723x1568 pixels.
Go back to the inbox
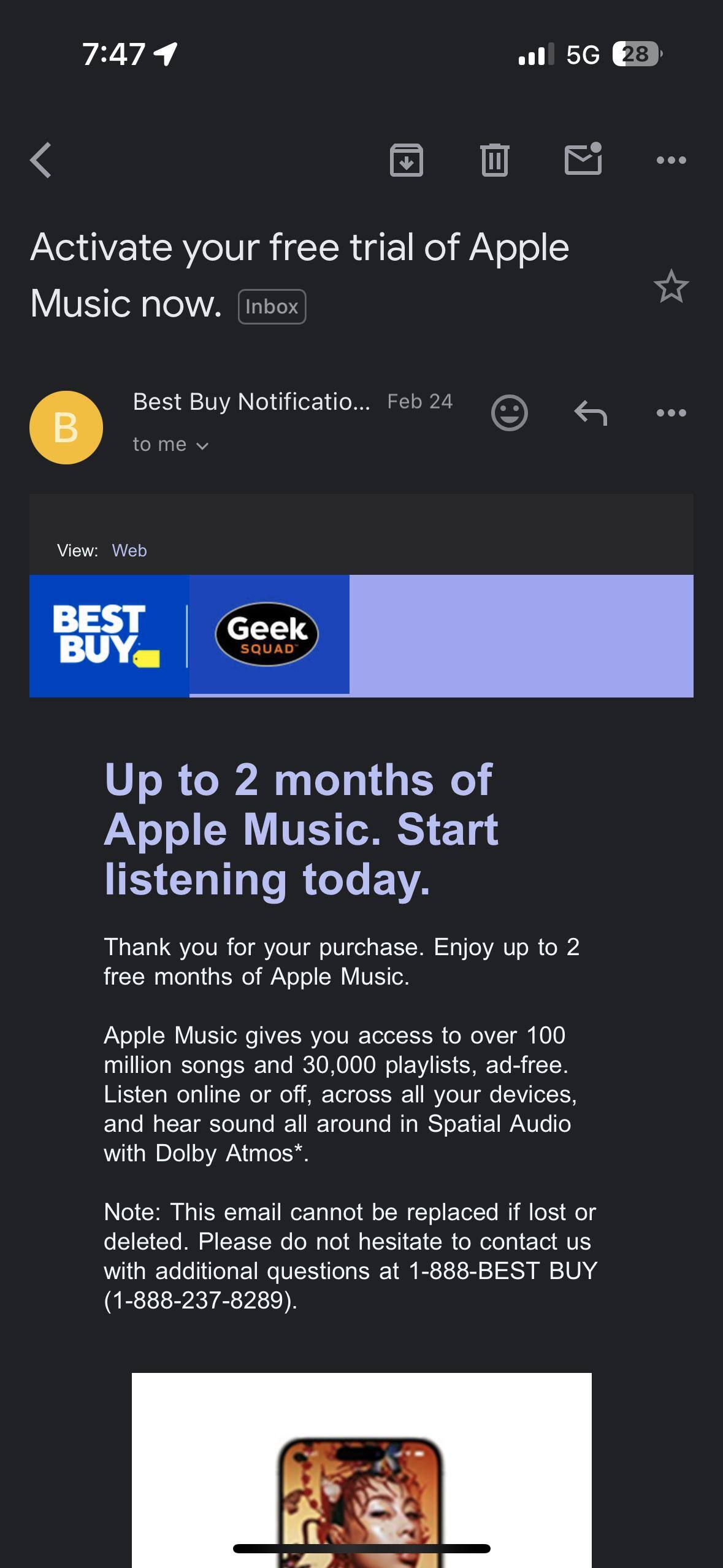[41, 161]
